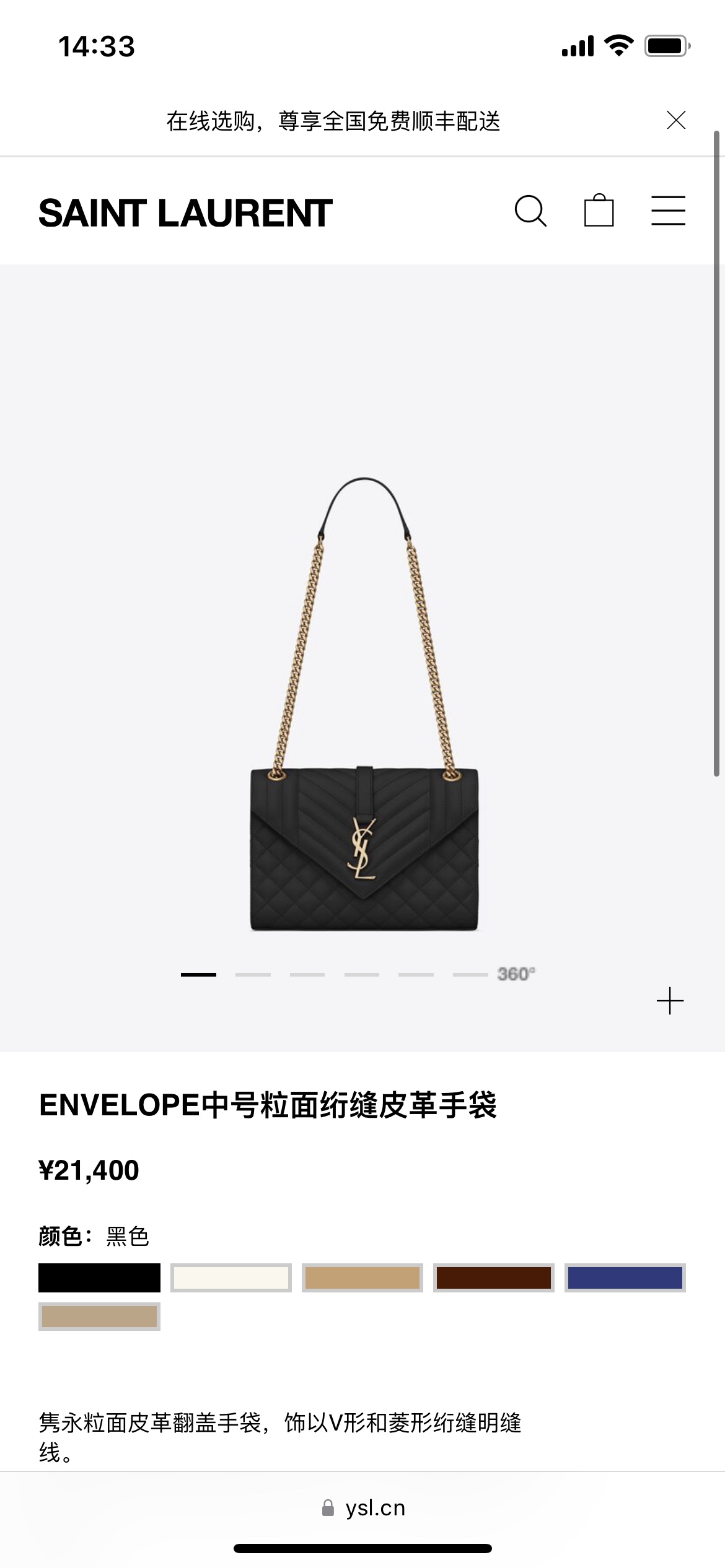Select the white color swatch
This screenshot has height=1568, width=725.
click(231, 1278)
